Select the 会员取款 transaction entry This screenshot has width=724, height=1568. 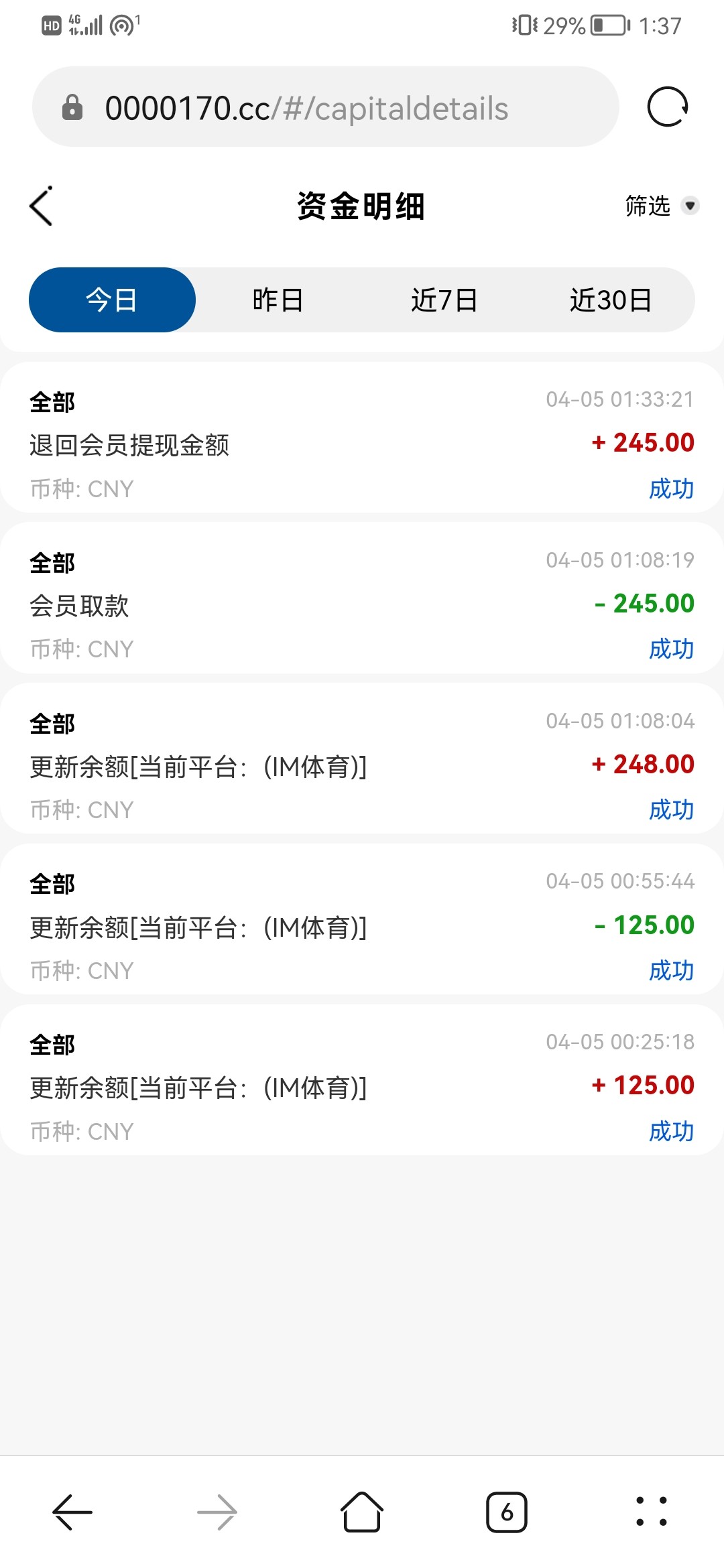(80, 606)
